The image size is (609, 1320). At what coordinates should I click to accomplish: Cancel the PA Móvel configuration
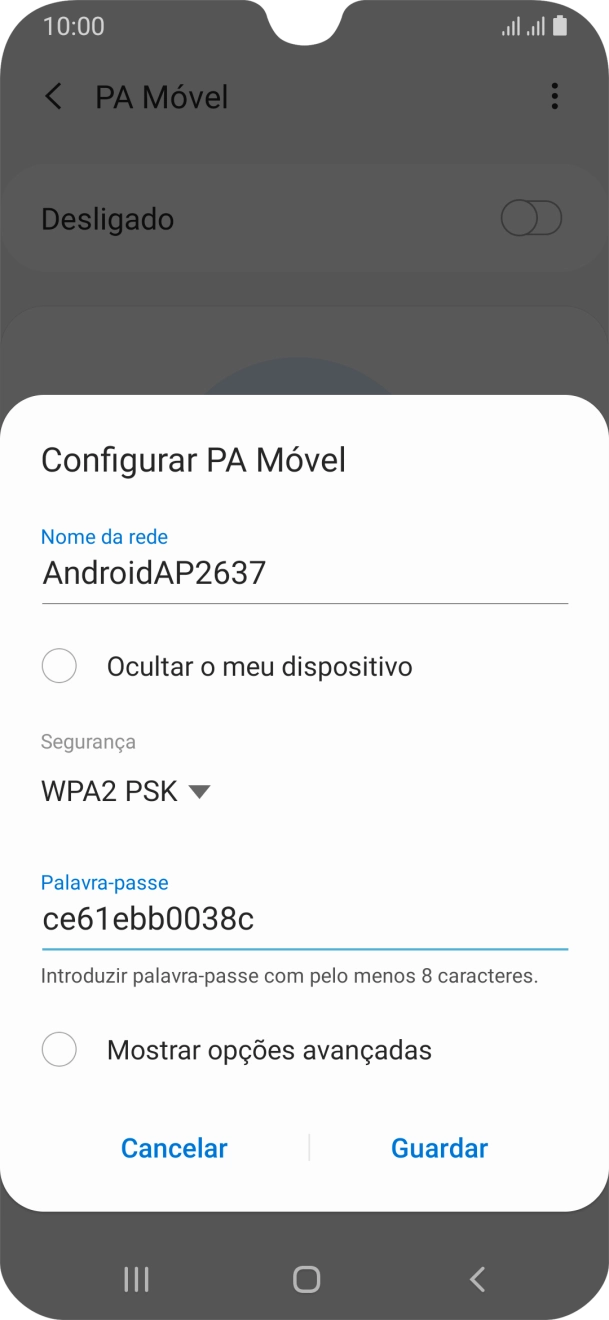[x=174, y=1148]
